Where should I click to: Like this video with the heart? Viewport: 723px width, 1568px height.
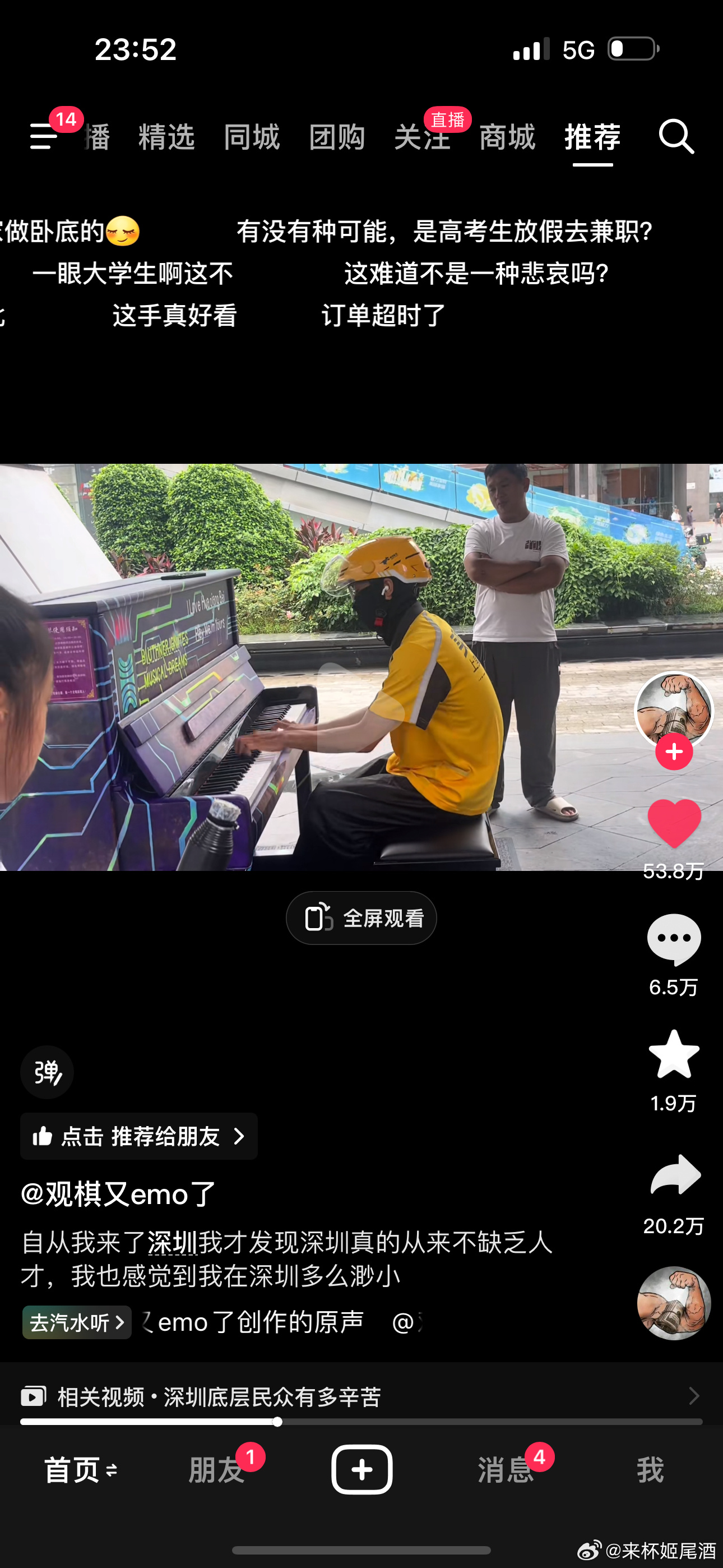[x=674, y=823]
